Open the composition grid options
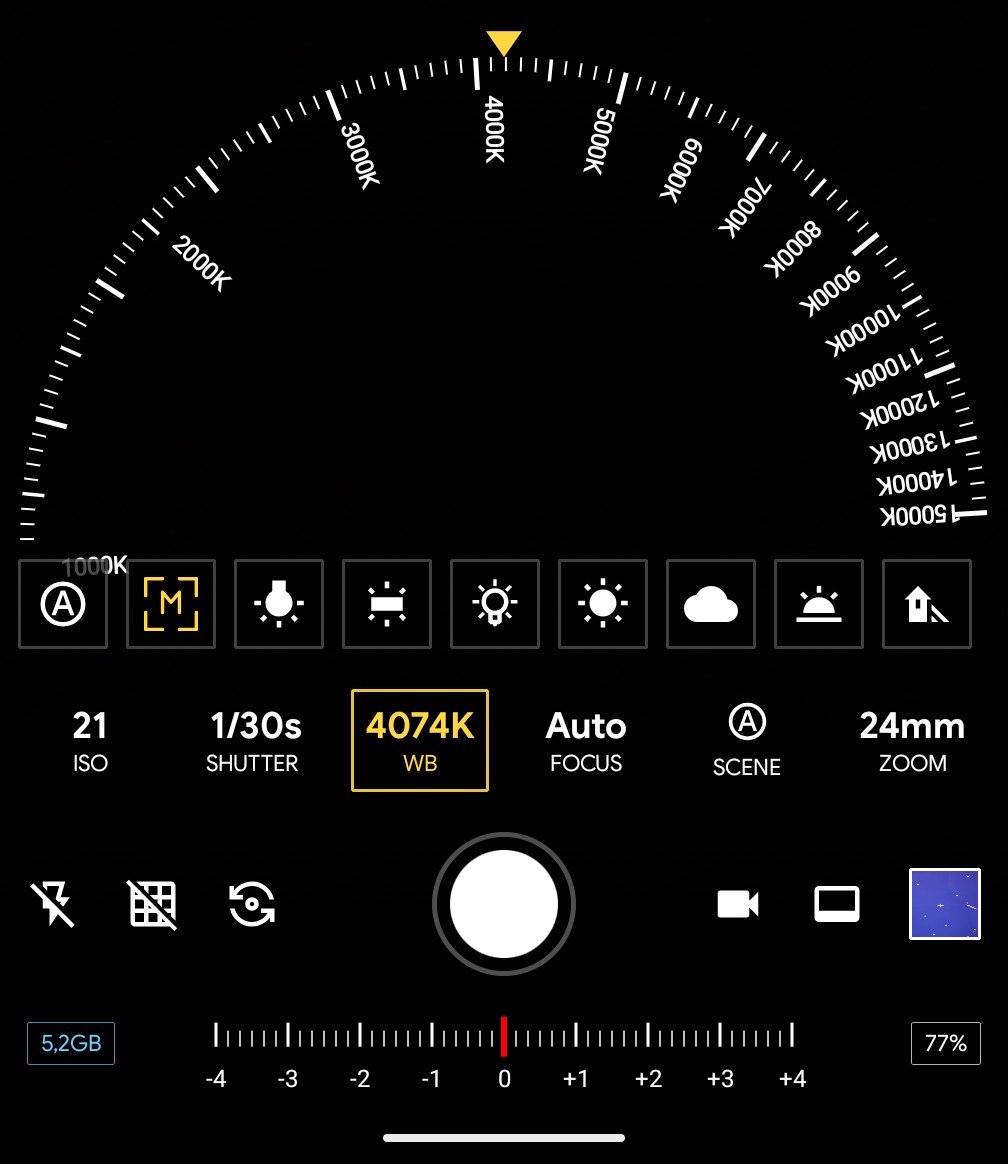The height and width of the screenshot is (1164, 1008). point(153,904)
